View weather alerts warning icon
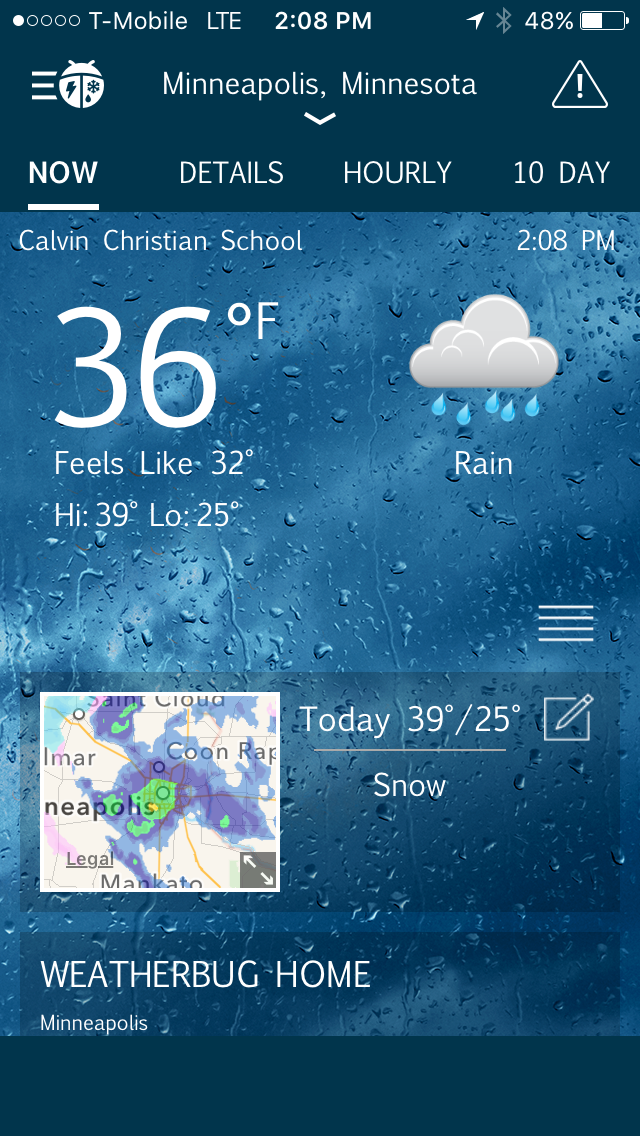The image size is (640, 1136). pyautogui.click(x=580, y=85)
